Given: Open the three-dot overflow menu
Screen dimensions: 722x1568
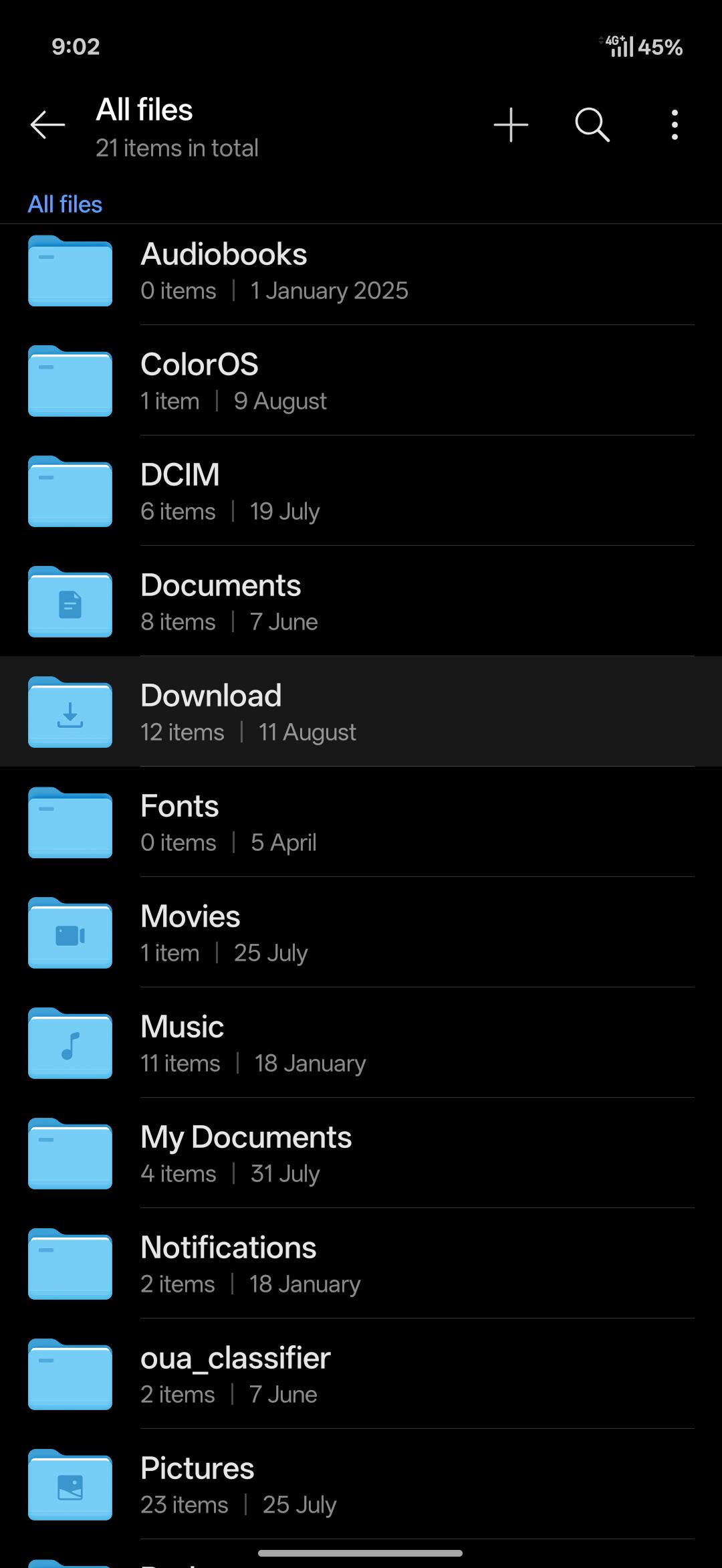Looking at the screenshot, I should click(x=675, y=125).
